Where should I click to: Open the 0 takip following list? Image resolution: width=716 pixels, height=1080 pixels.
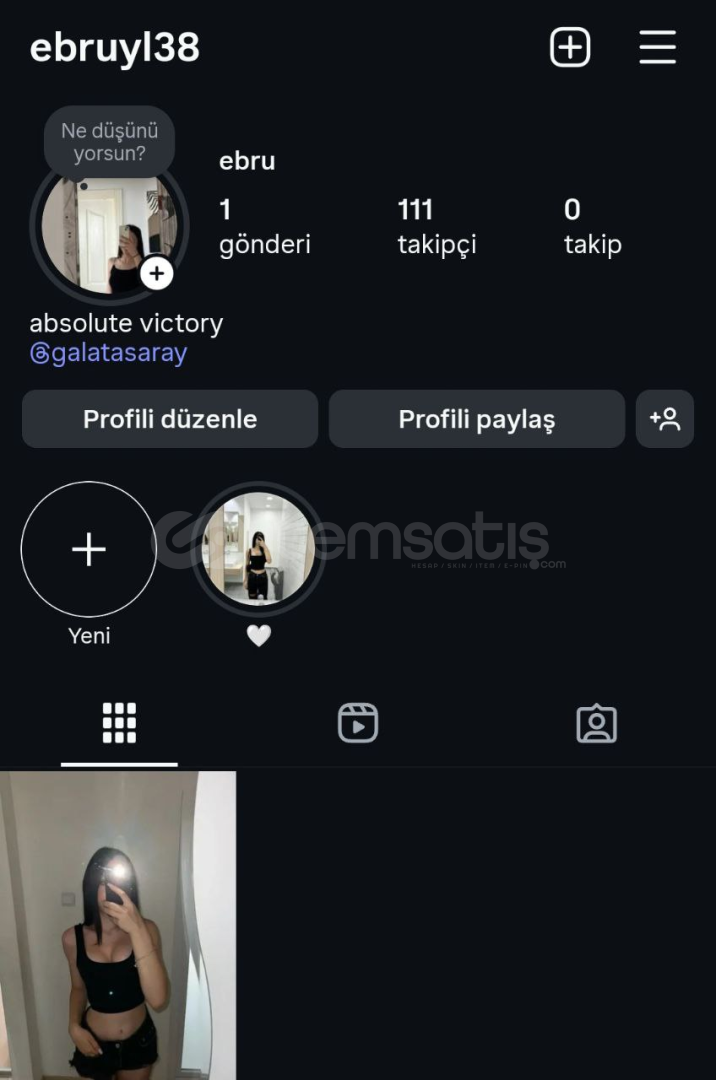[592, 226]
